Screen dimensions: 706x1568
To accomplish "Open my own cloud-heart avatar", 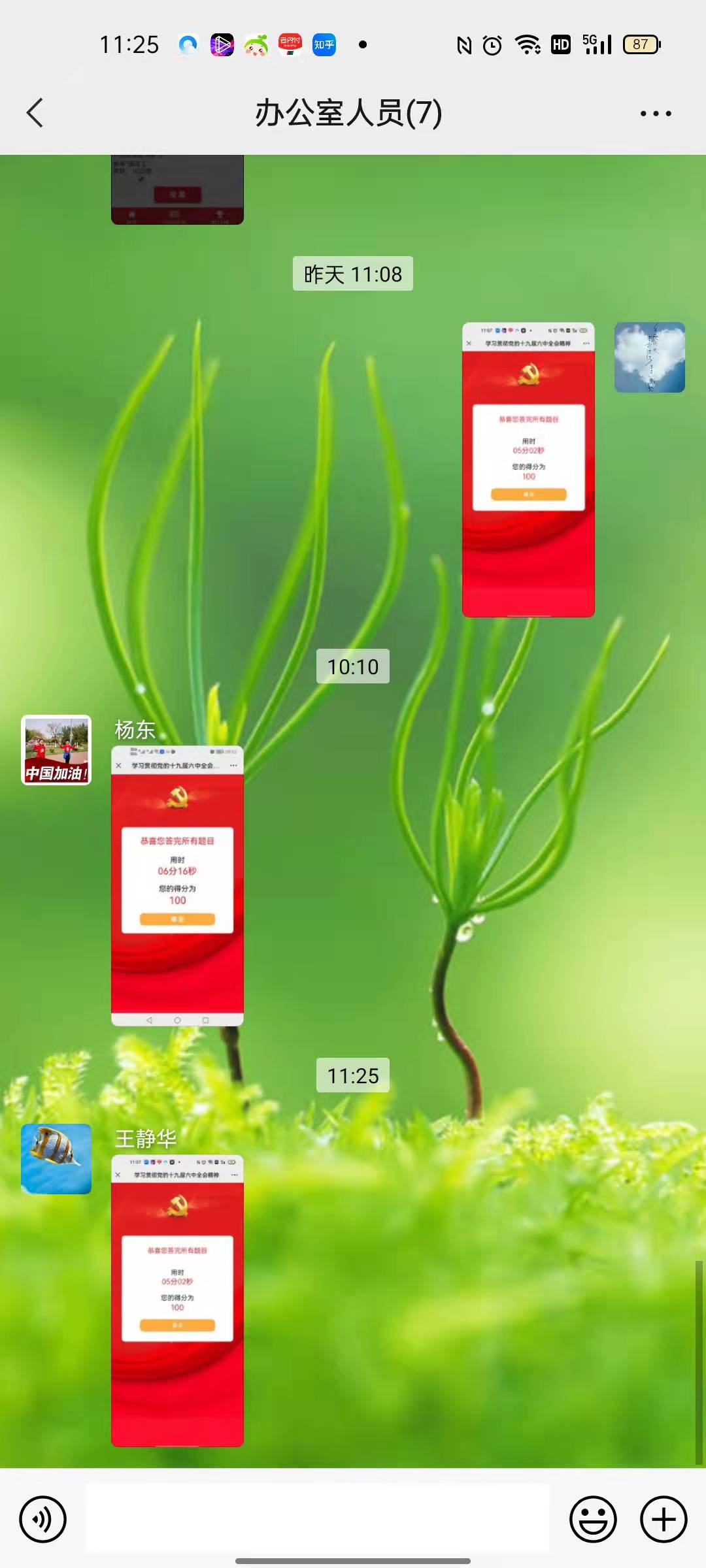I will (650, 357).
